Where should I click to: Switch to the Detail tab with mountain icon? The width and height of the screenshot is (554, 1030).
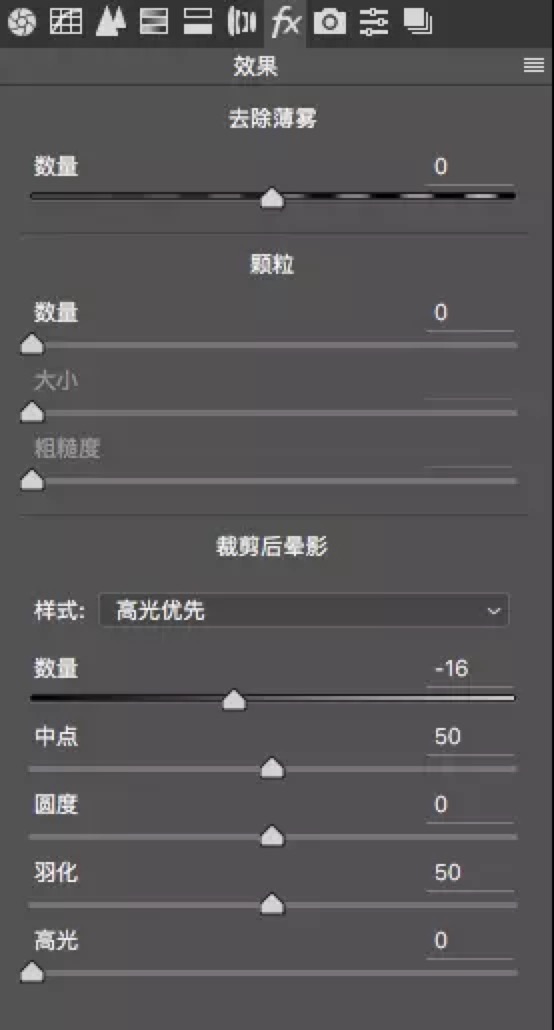pos(110,22)
